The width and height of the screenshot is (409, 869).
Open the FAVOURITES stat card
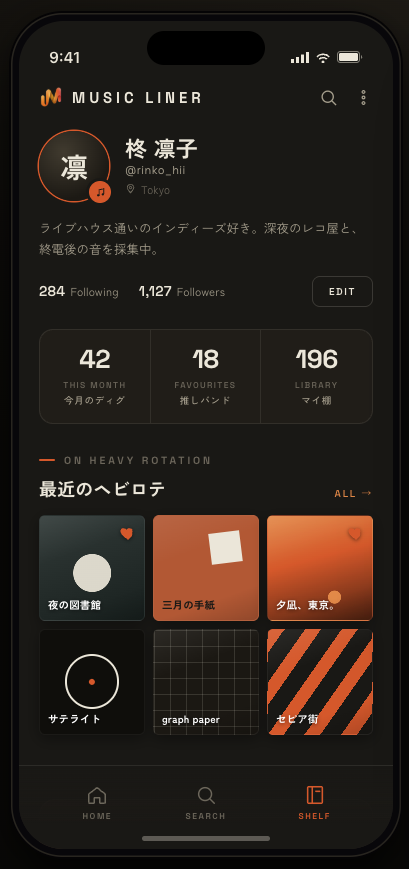[206, 376]
